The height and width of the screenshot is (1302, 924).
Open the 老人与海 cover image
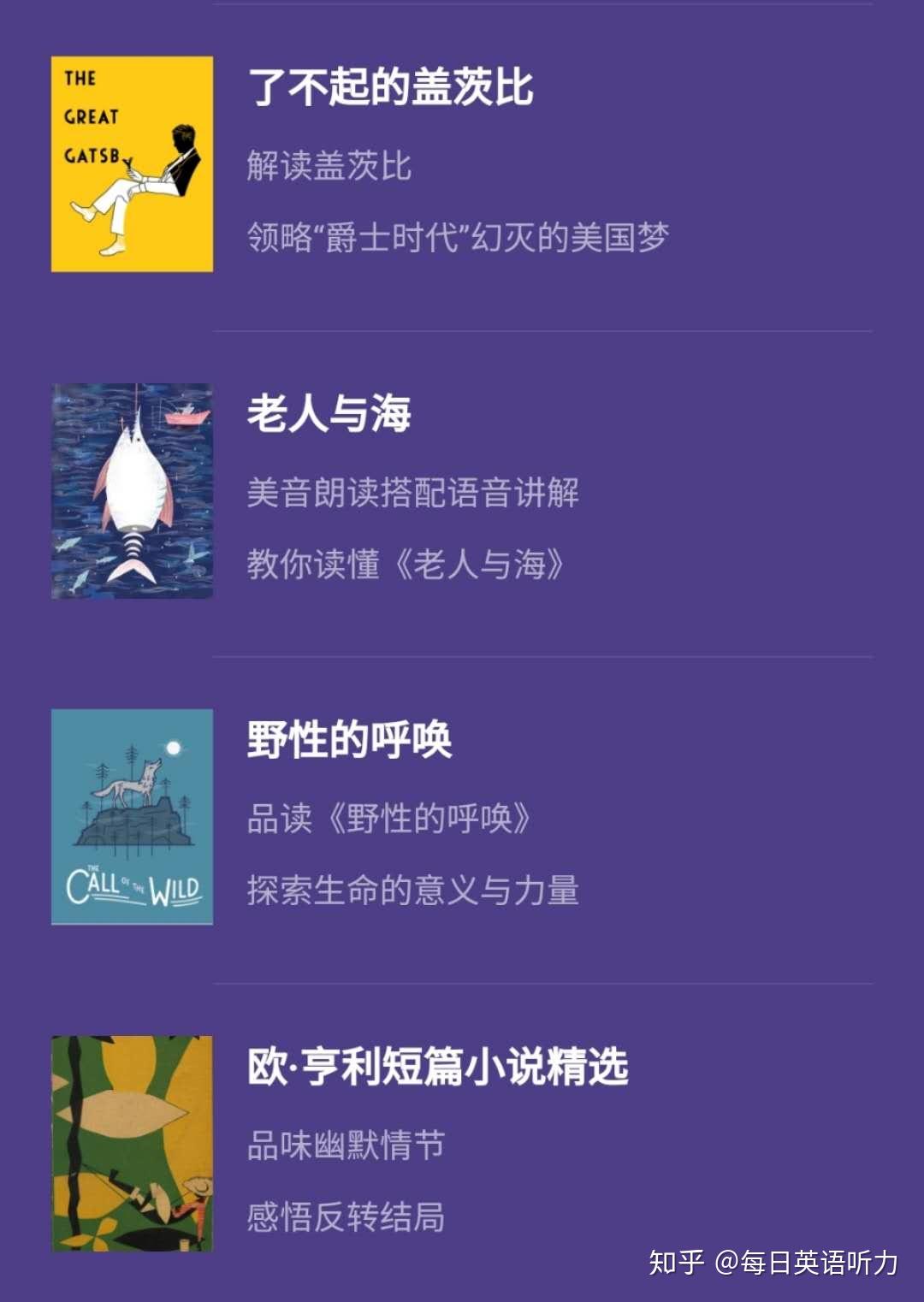pos(130,490)
